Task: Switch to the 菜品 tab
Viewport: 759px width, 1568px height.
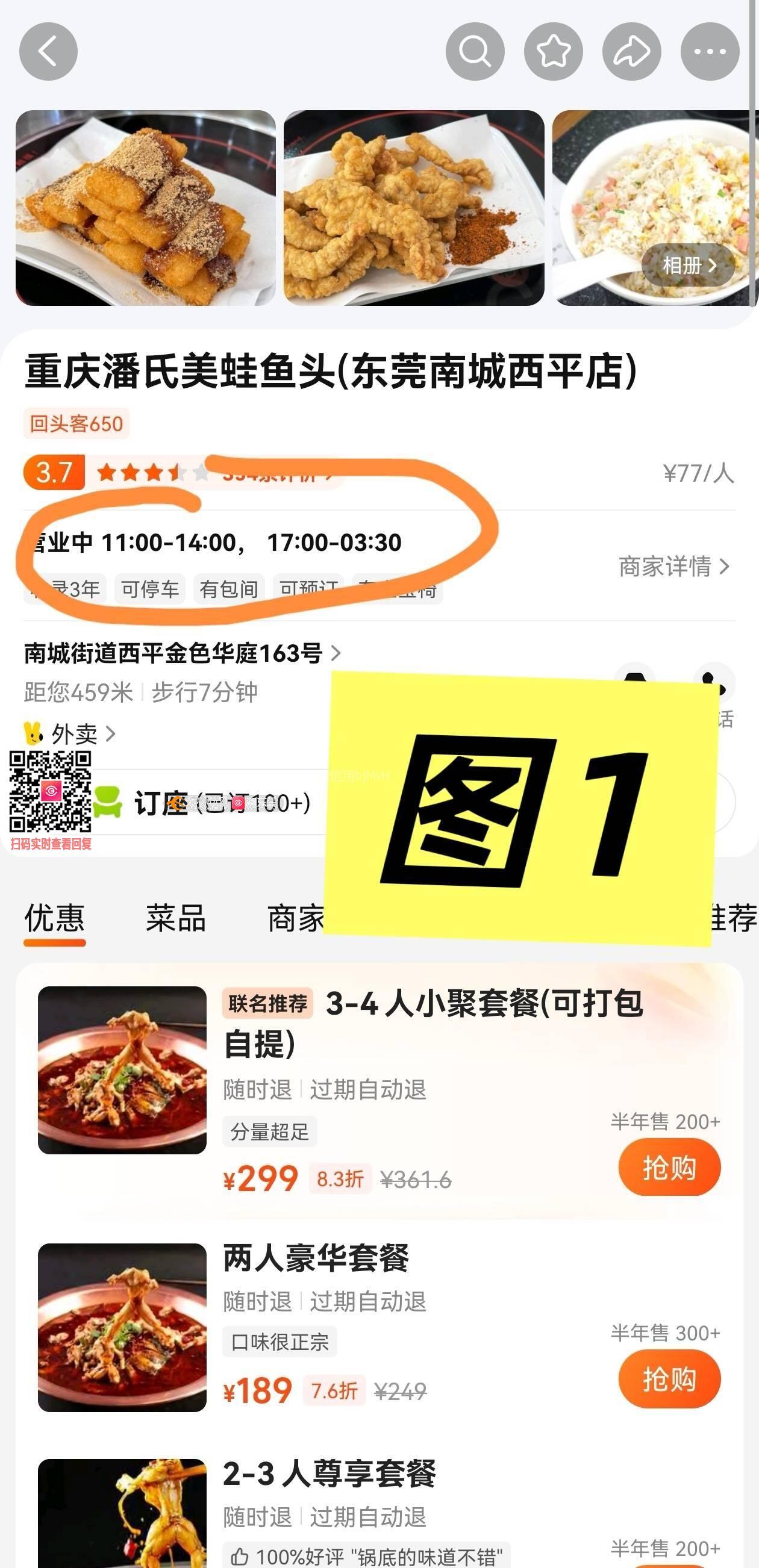Action: pos(175,918)
